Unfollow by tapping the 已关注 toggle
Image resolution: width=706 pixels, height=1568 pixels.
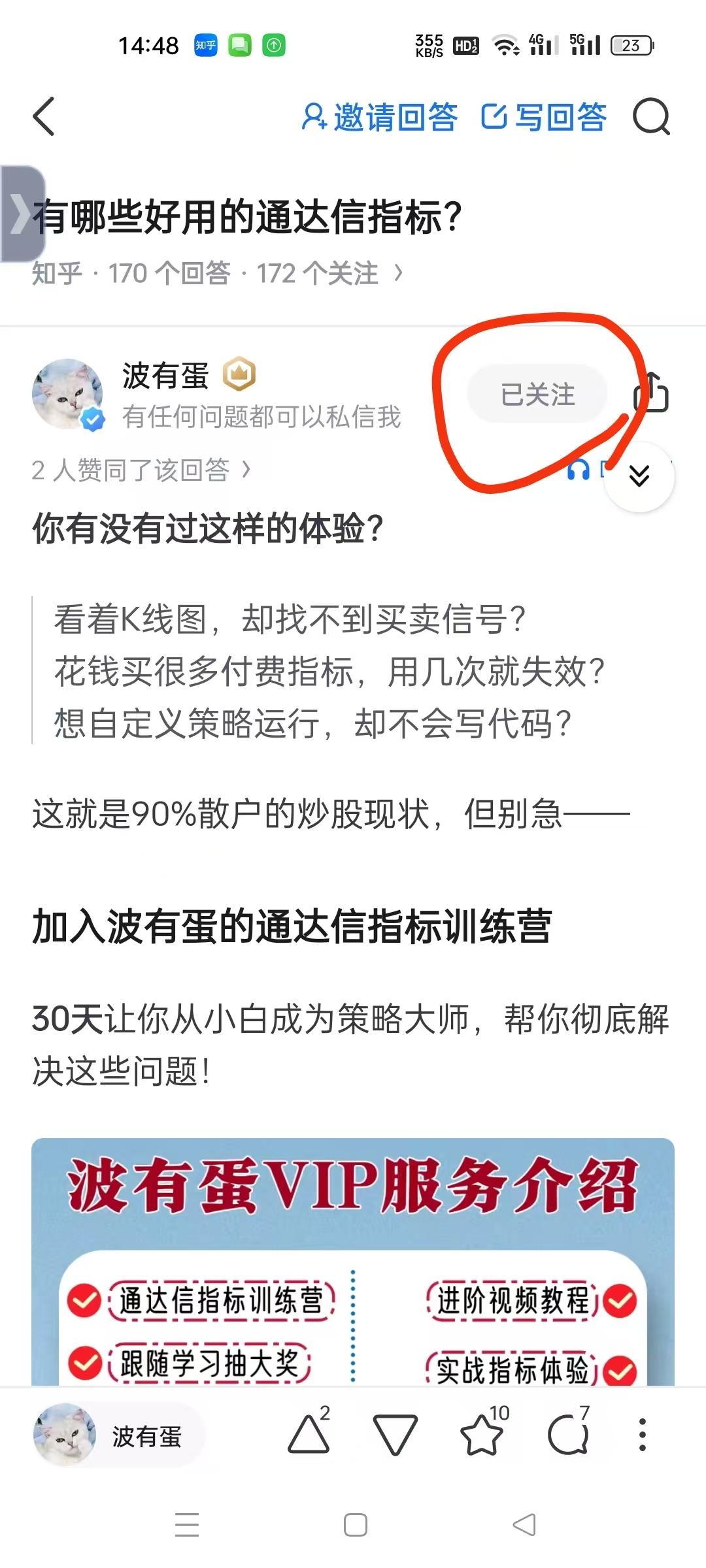coord(536,393)
